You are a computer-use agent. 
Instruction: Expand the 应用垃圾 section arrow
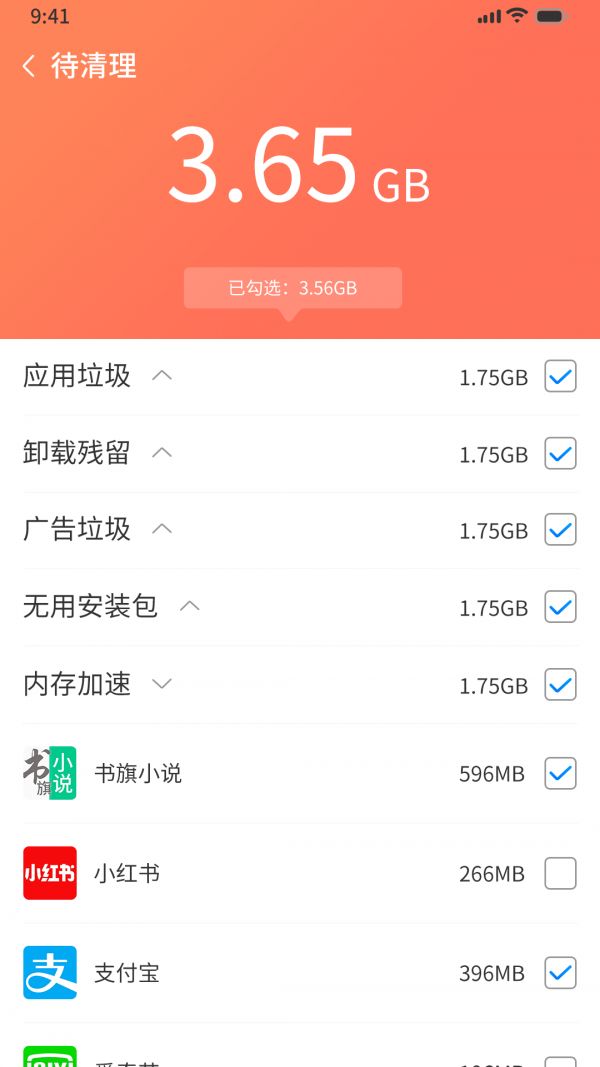(162, 376)
